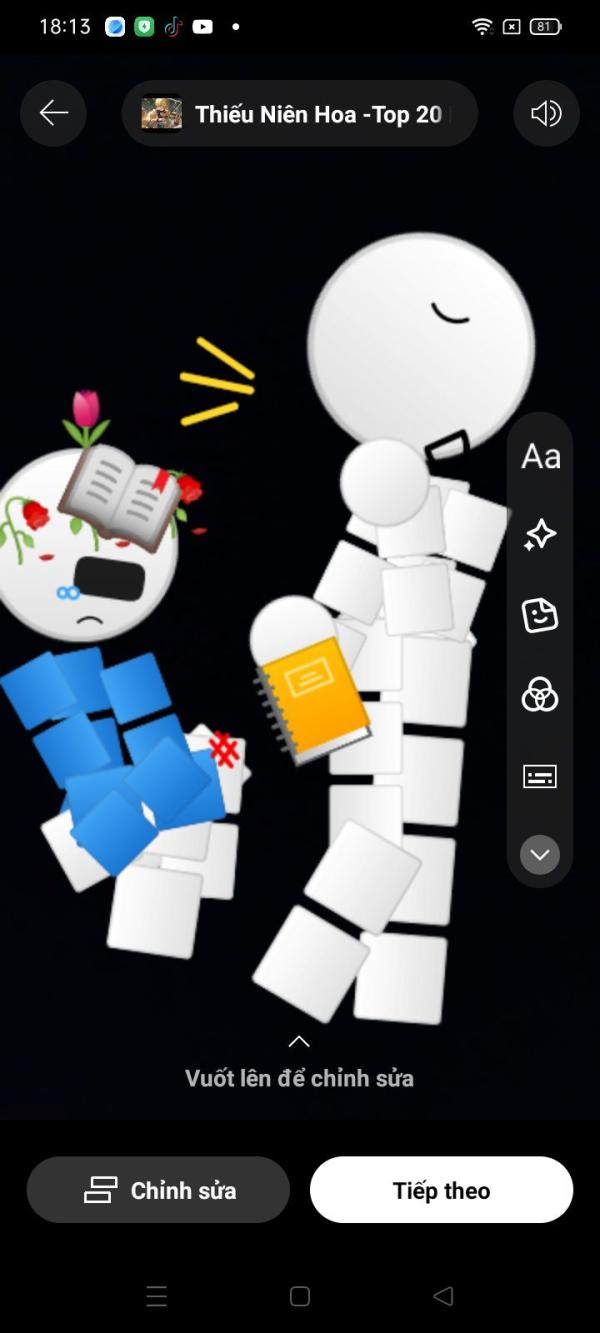Open the filters tool with overlapping circles
The image size is (600, 1333).
point(540,693)
